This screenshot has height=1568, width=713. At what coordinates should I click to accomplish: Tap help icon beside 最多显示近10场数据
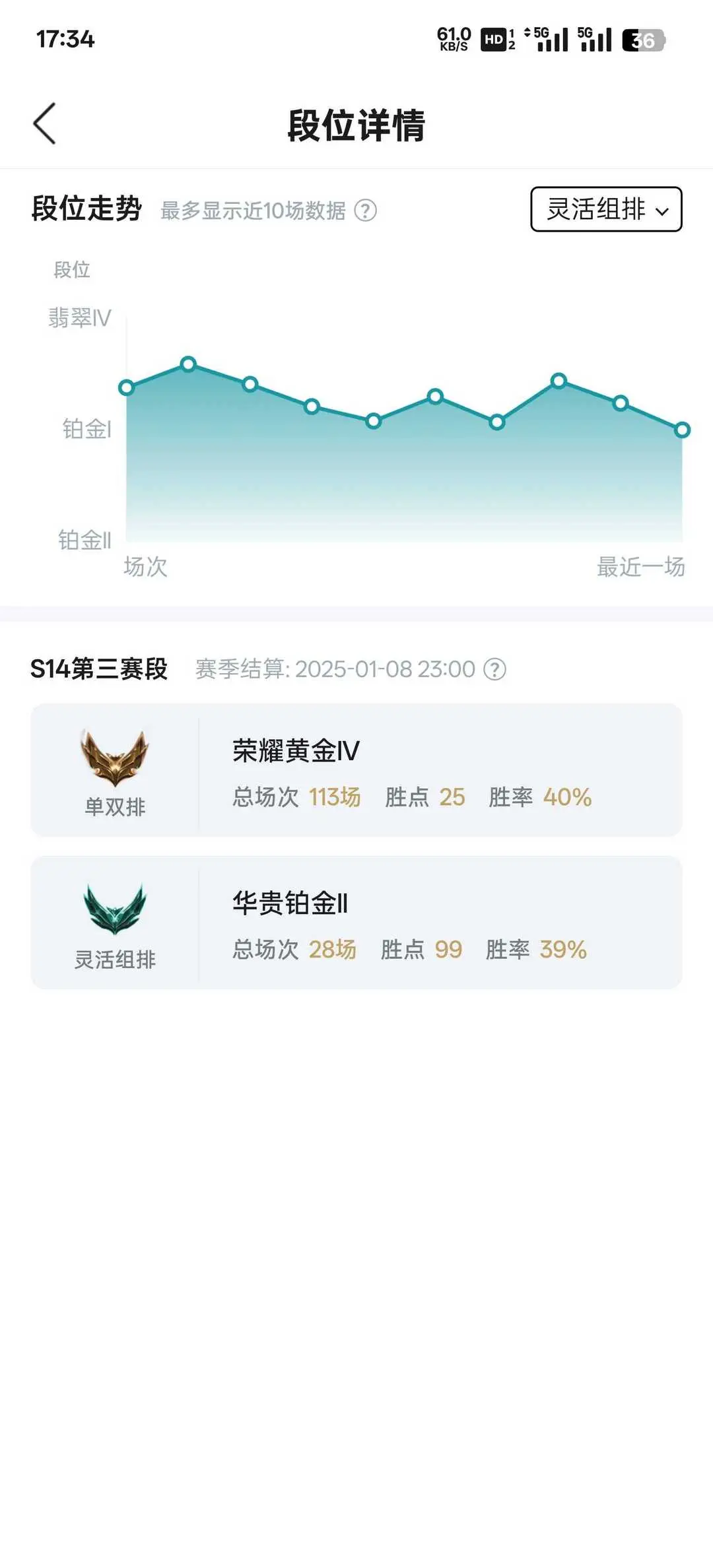click(x=365, y=211)
